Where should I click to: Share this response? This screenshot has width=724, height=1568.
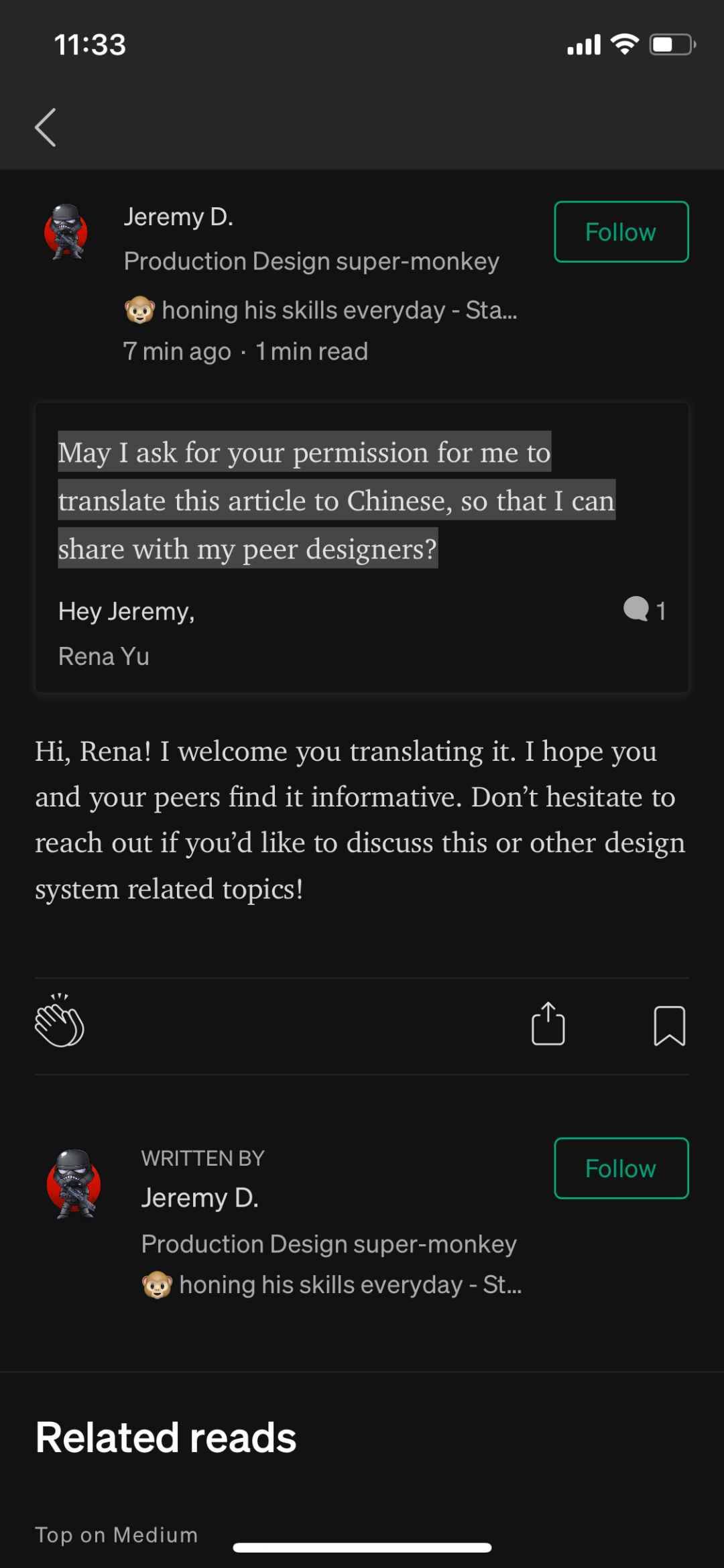pos(548,1024)
